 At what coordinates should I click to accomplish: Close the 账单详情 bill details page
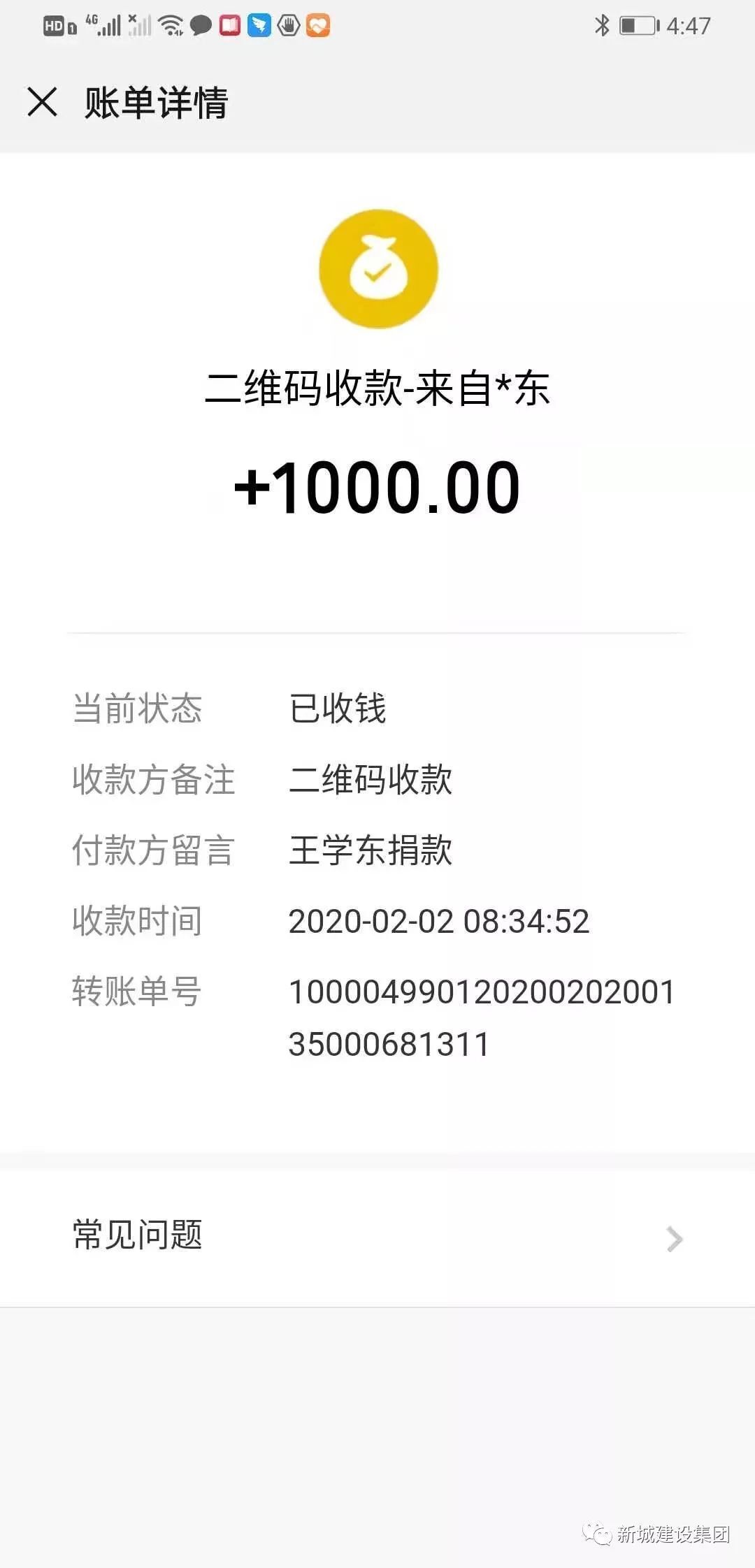click(x=42, y=102)
